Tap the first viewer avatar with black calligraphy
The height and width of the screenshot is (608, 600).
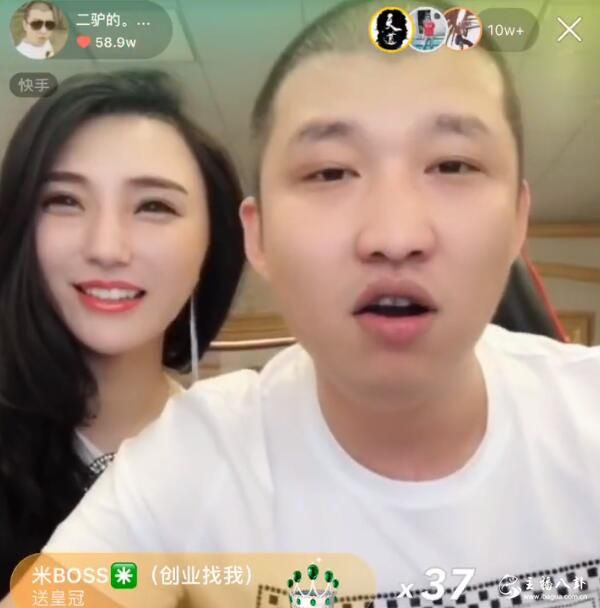(391, 29)
